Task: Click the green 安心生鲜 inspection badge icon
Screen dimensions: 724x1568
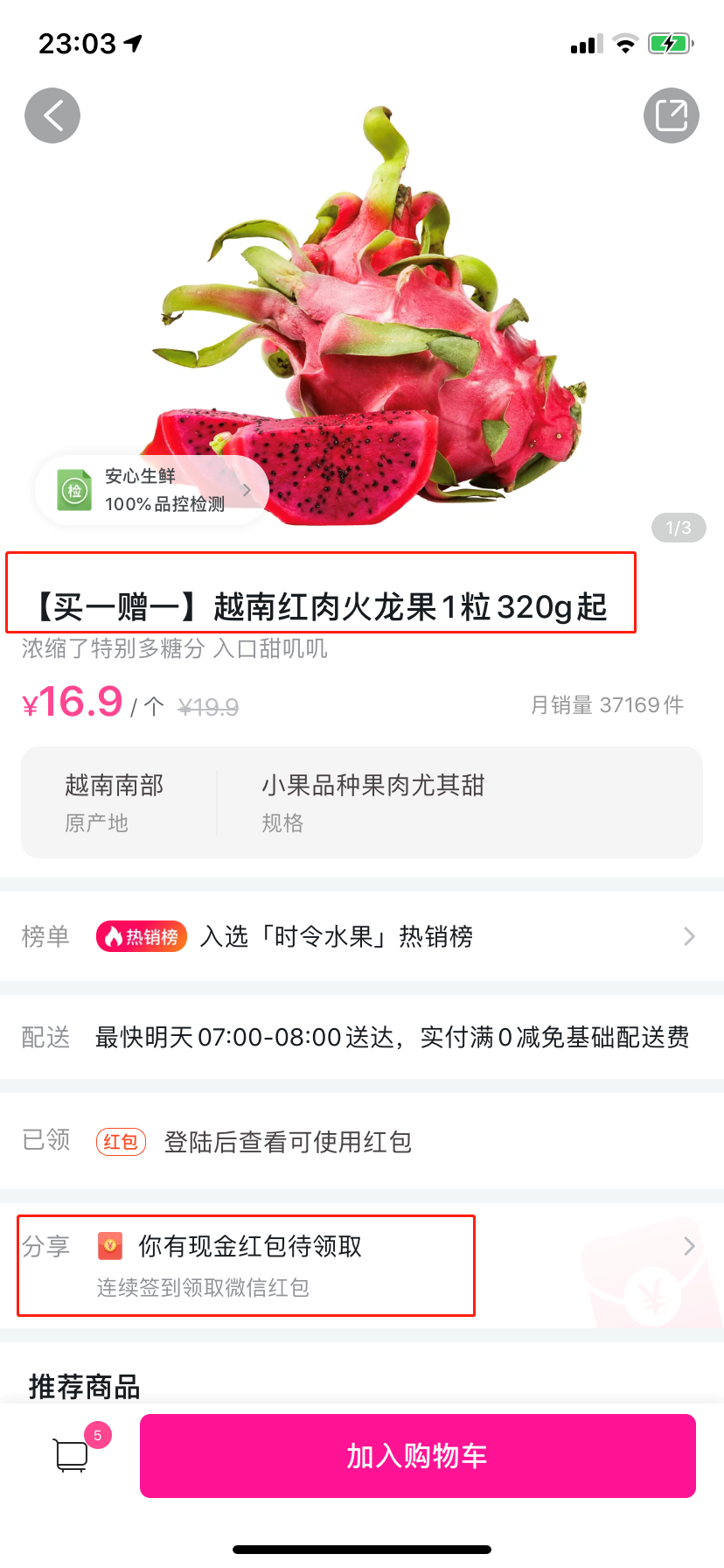Action: coord(75,488)
